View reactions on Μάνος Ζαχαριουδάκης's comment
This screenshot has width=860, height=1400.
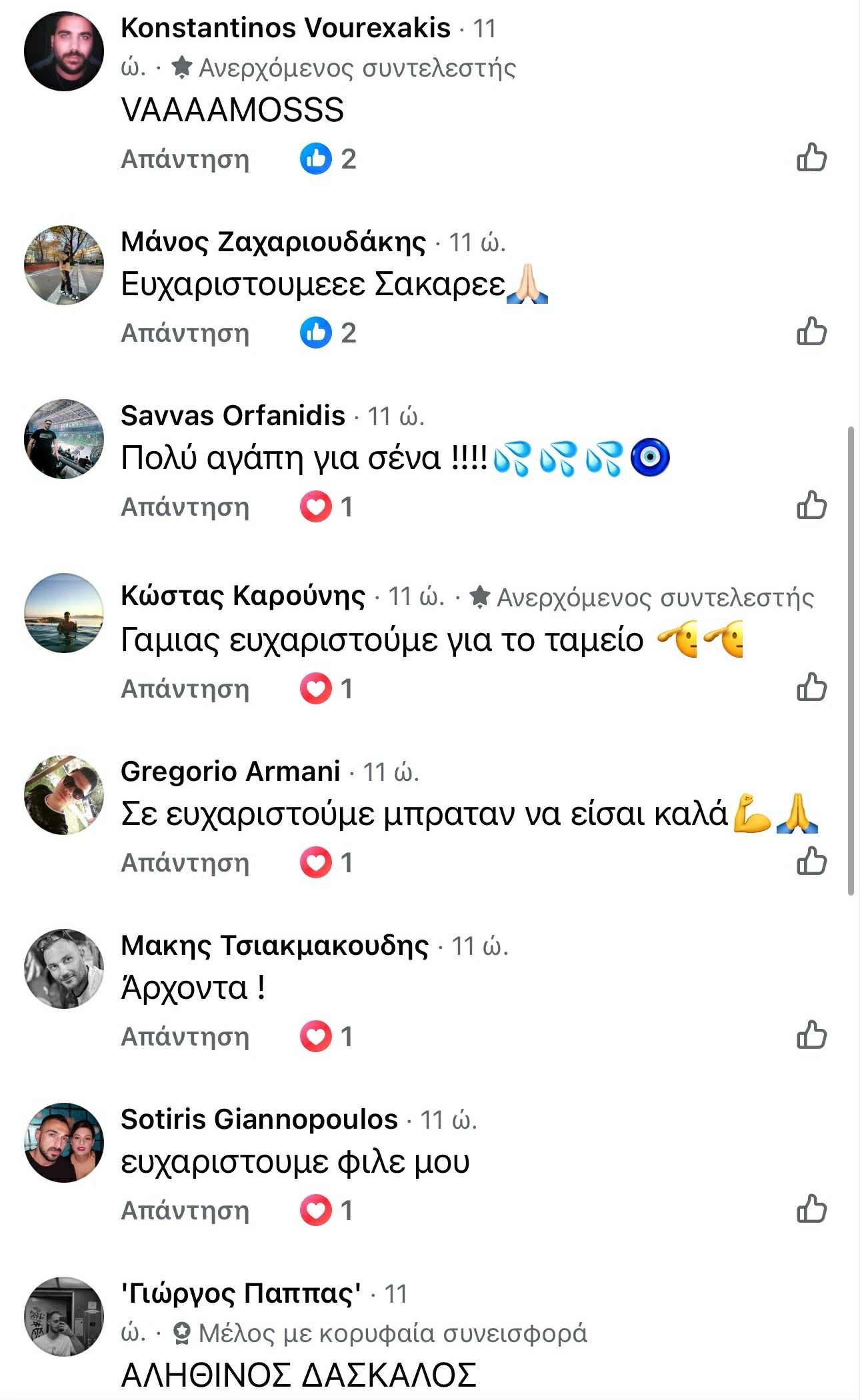pyautogui.click(x=328, y=333)
